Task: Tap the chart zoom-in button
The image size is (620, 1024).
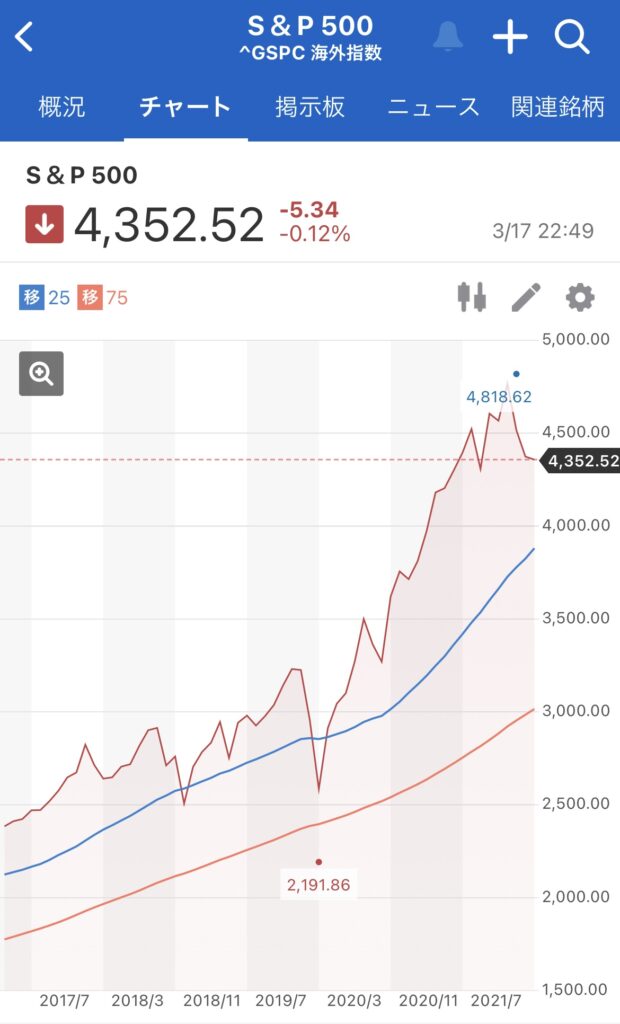Action: click(x=41, y=374)
